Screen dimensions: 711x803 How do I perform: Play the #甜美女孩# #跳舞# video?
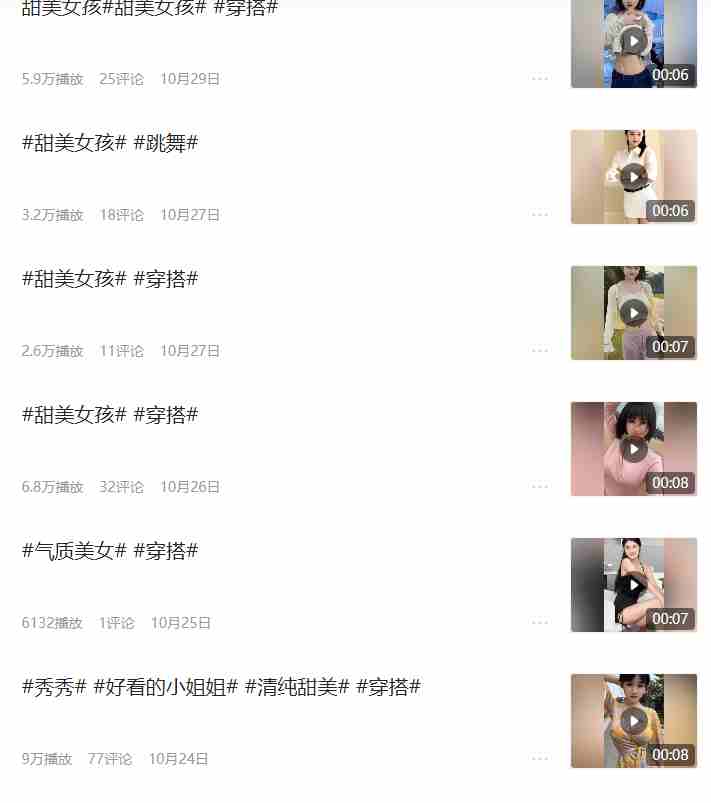pos(633,177)
